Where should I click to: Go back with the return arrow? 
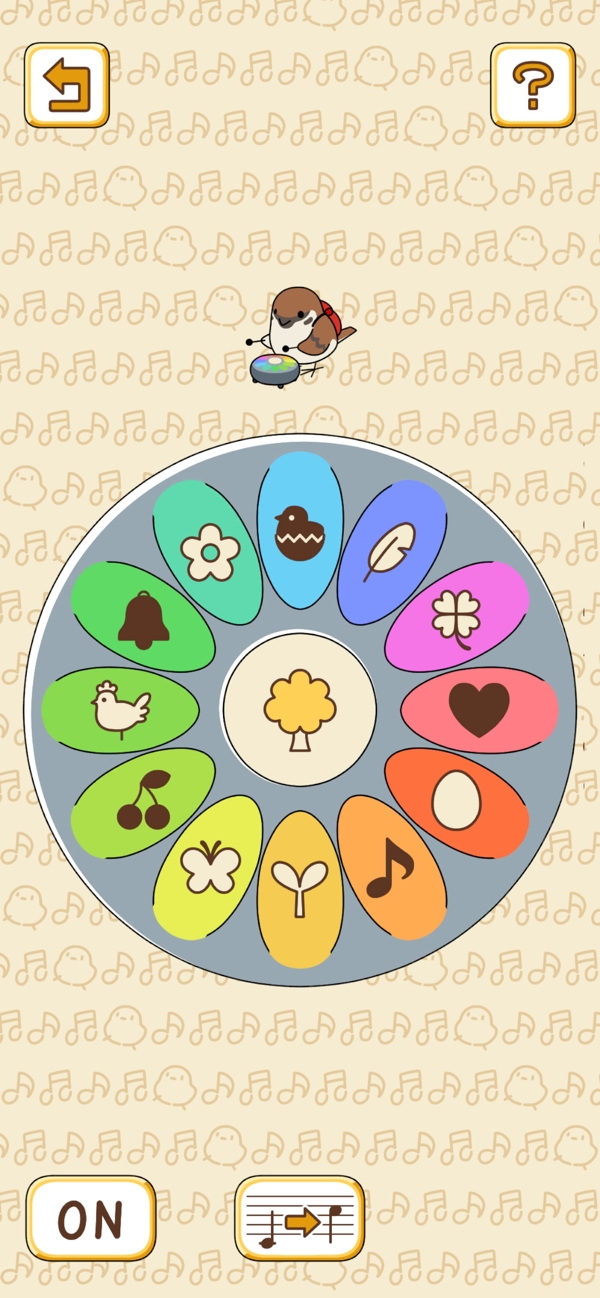tap(67, 85)
